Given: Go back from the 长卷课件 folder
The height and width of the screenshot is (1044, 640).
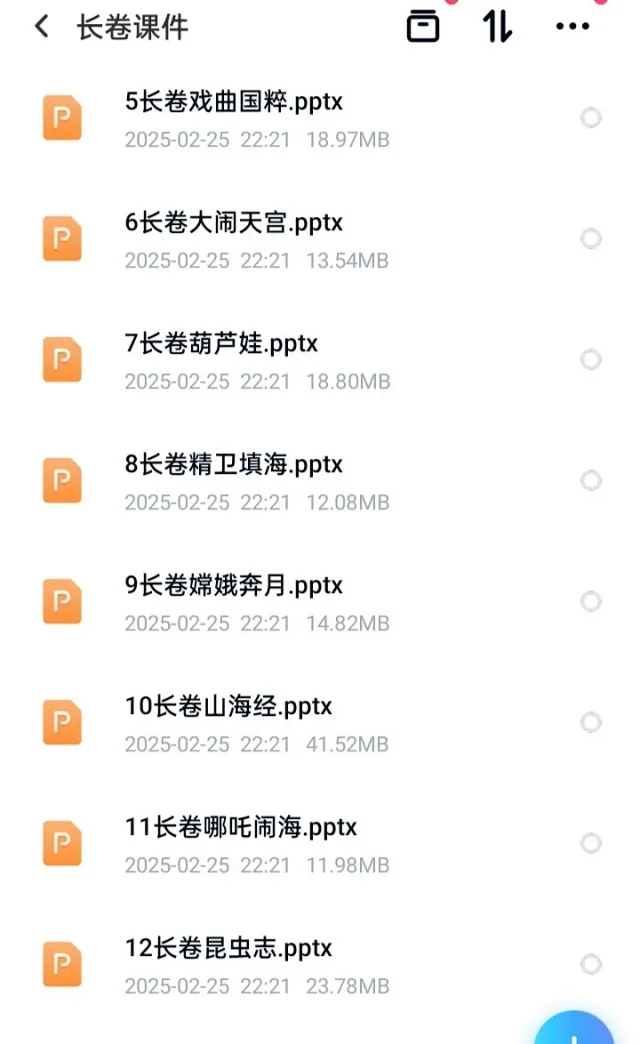Looking at the screenshot, I should click(x=42, y=27).
